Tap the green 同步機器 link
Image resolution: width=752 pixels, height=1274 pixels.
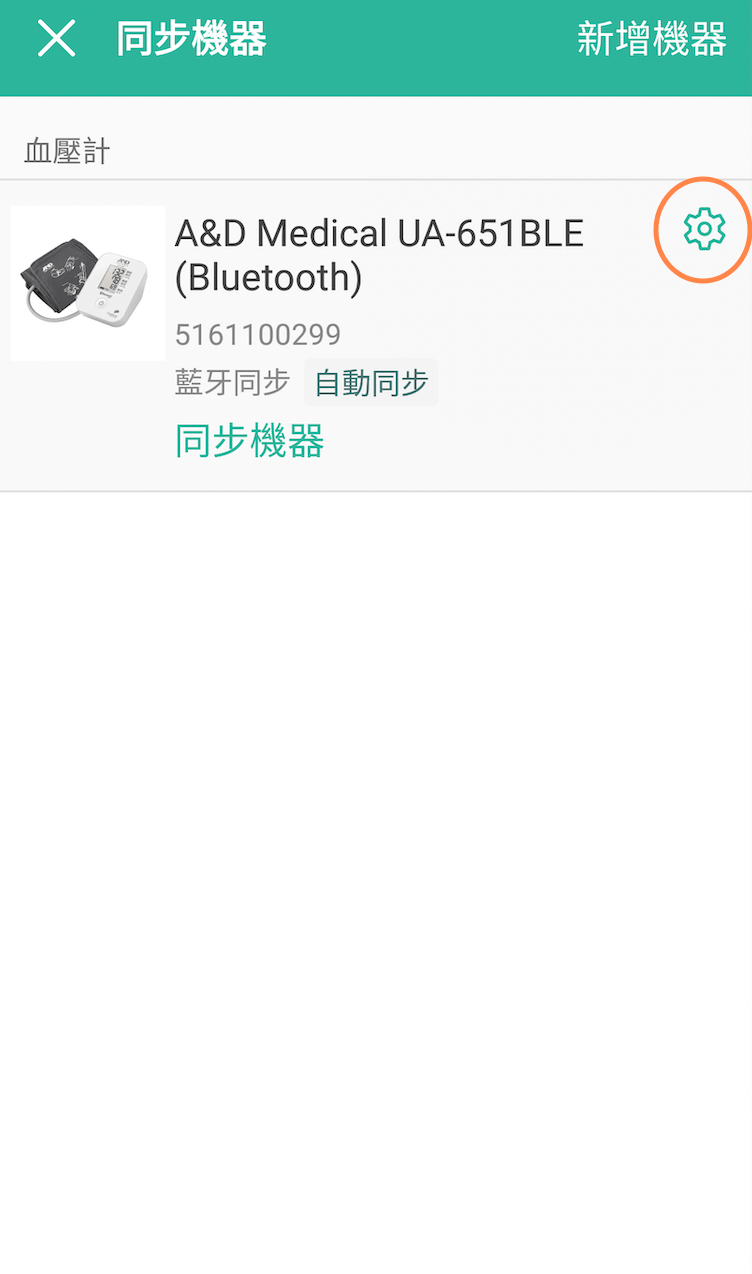click(x=250, y=441)
